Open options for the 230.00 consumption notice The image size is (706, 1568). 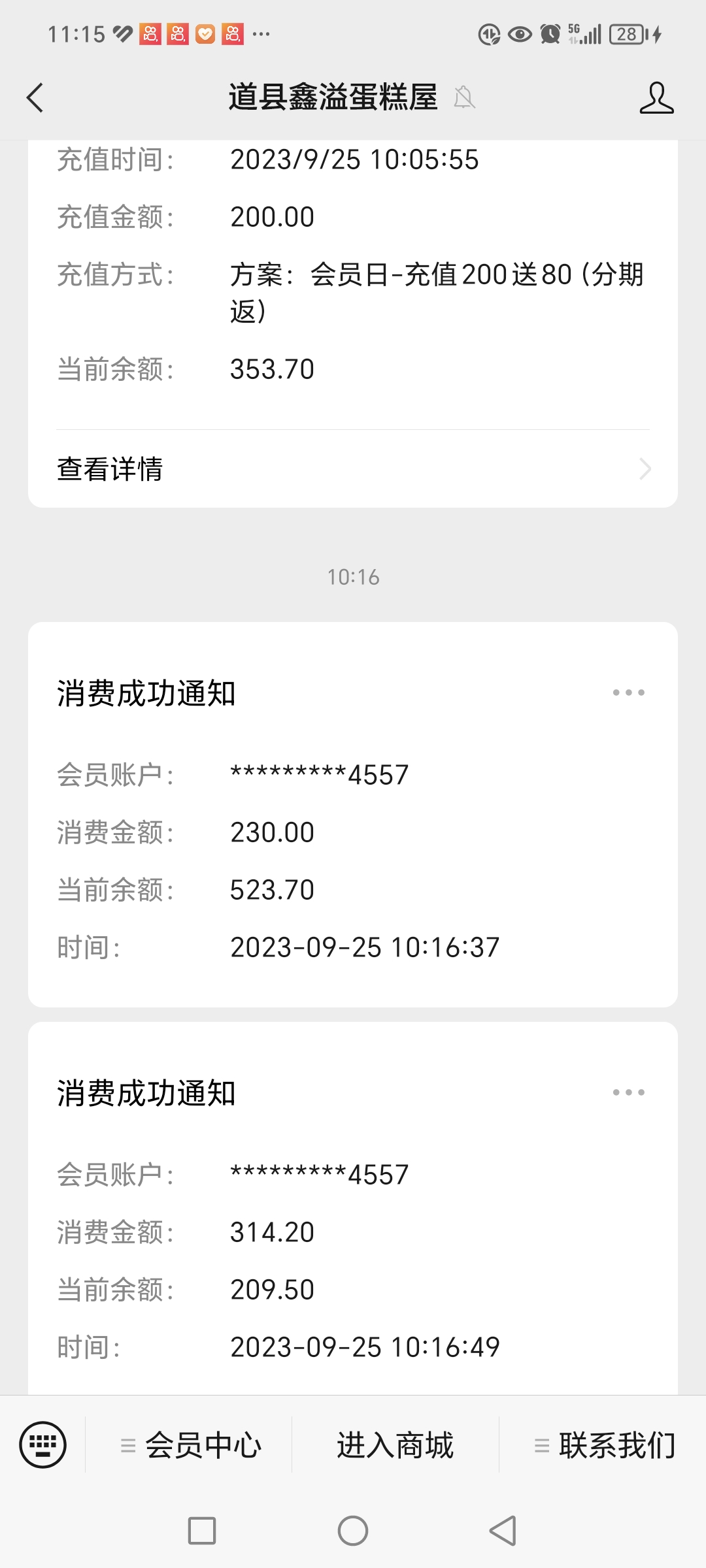point(628,693)
